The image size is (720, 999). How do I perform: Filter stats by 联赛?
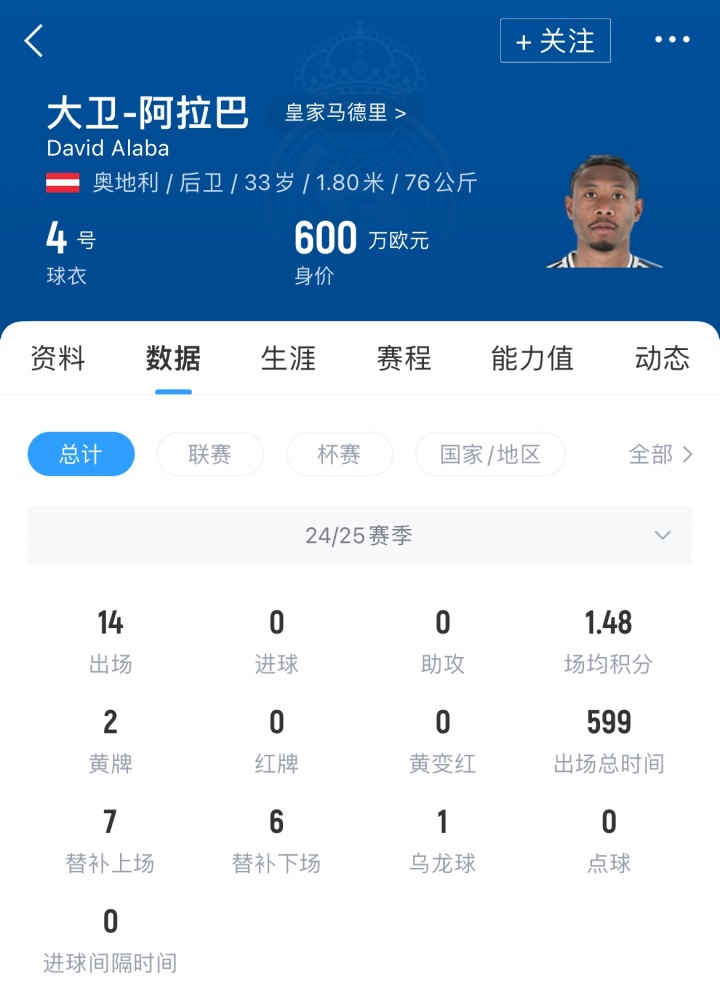[x=210, y=454]
